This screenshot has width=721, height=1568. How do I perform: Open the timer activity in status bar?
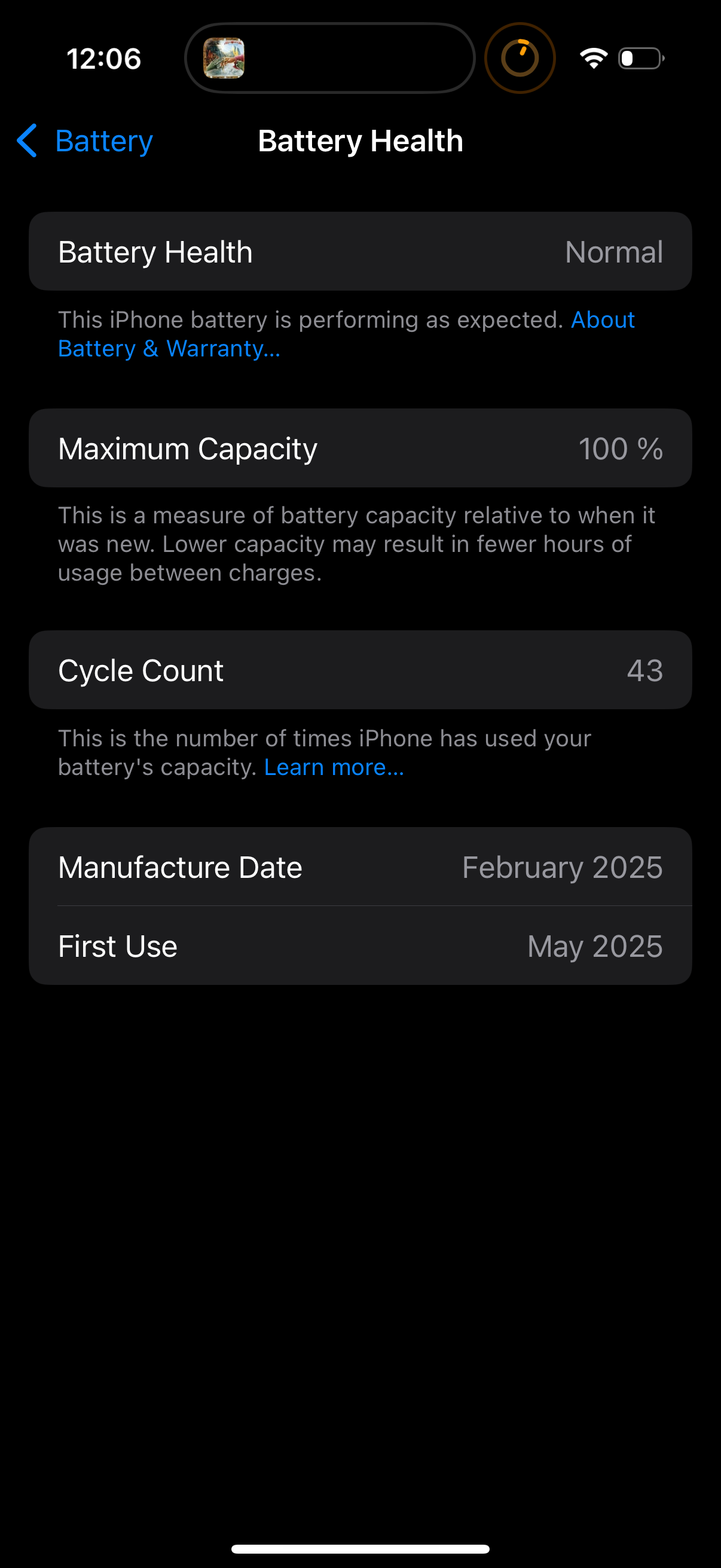(519, 59)
